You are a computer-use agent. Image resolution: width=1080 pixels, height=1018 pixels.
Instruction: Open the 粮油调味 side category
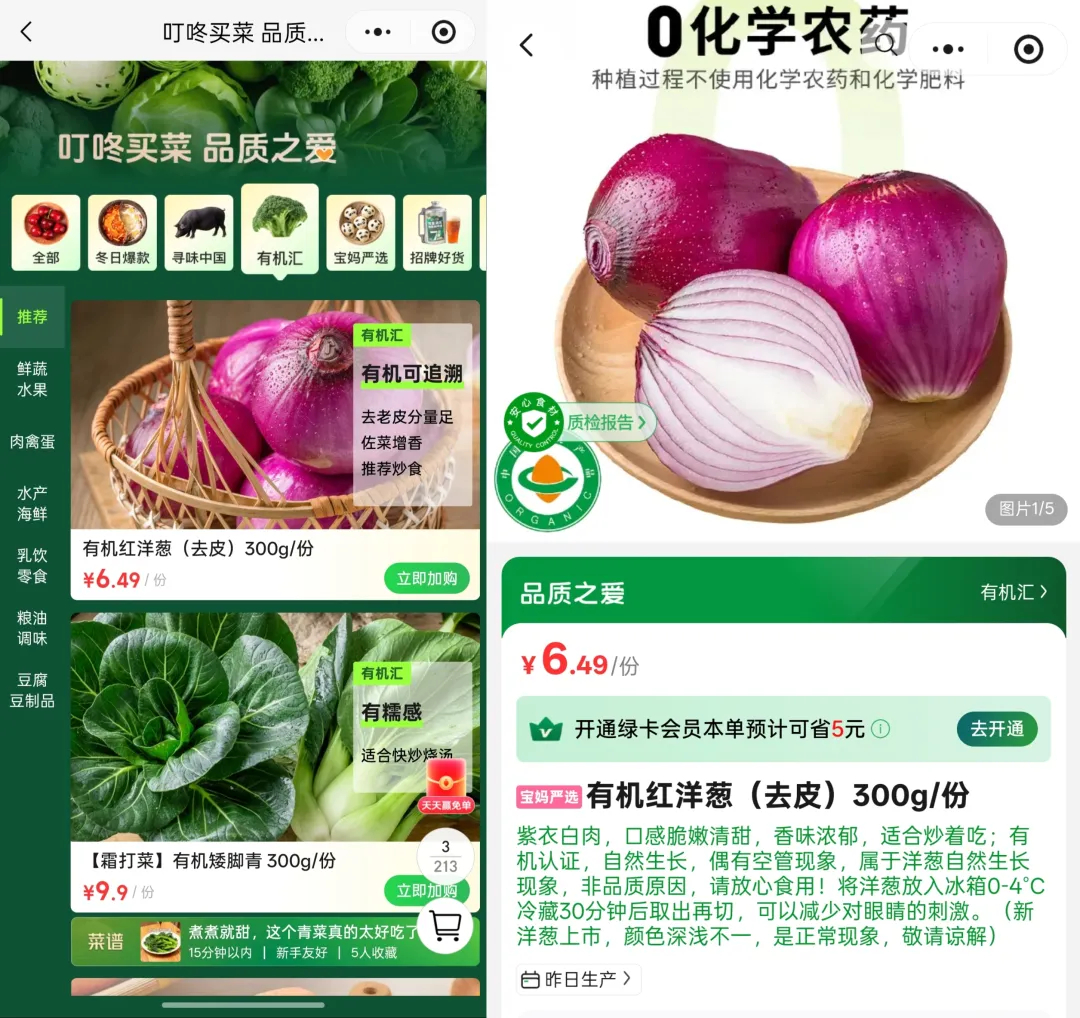[32, 628]
